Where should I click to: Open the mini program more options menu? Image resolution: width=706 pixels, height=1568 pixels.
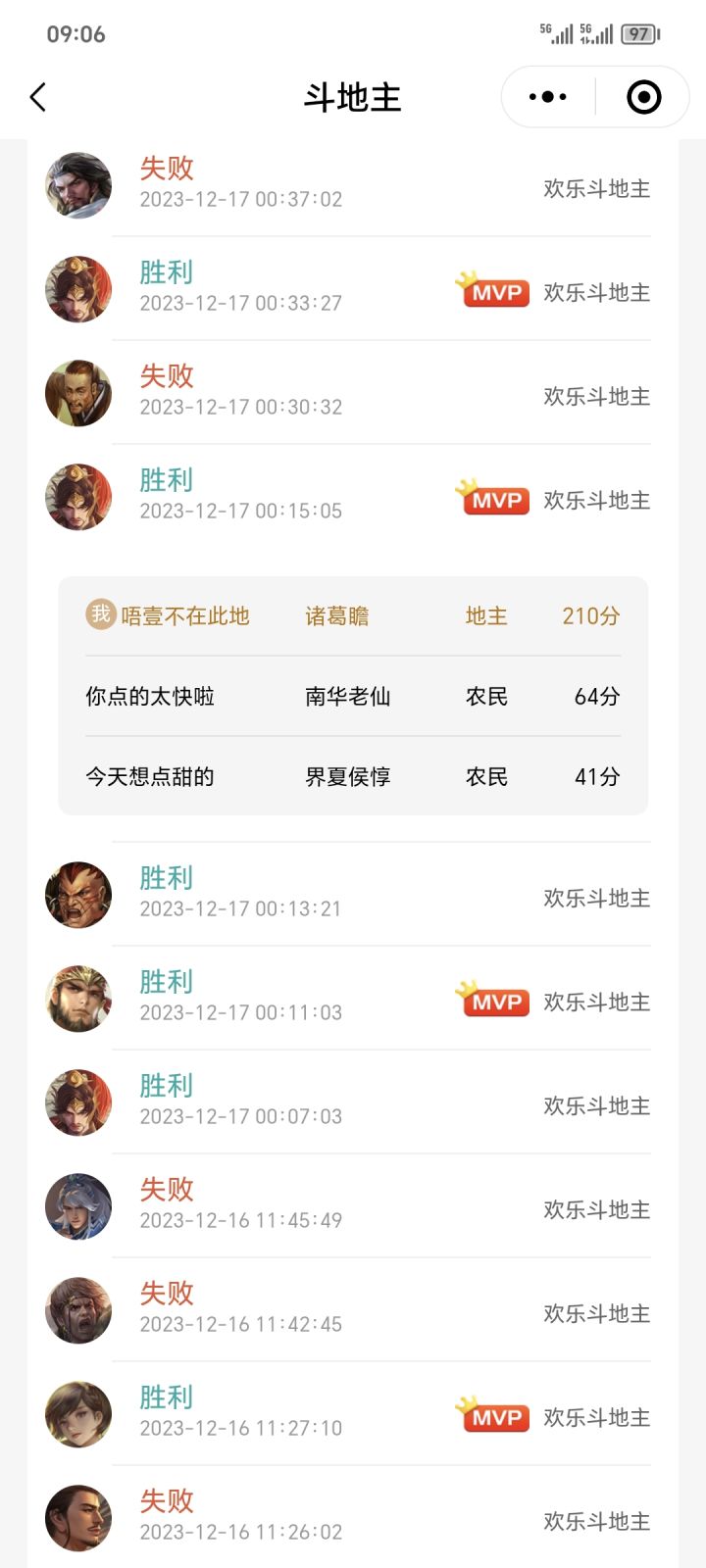pos(547,97)
